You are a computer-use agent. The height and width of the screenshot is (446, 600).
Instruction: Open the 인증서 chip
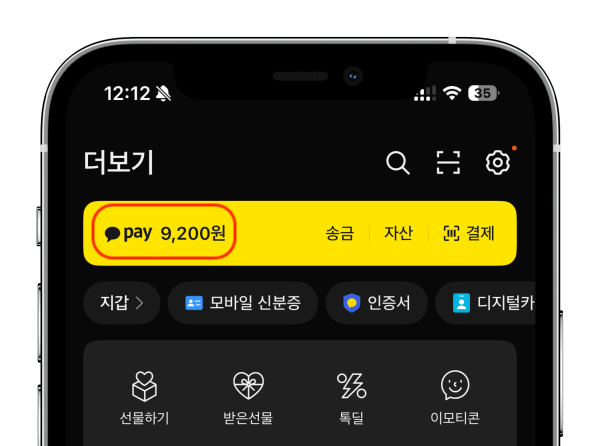pyautogui.click(x=377, y=302)
